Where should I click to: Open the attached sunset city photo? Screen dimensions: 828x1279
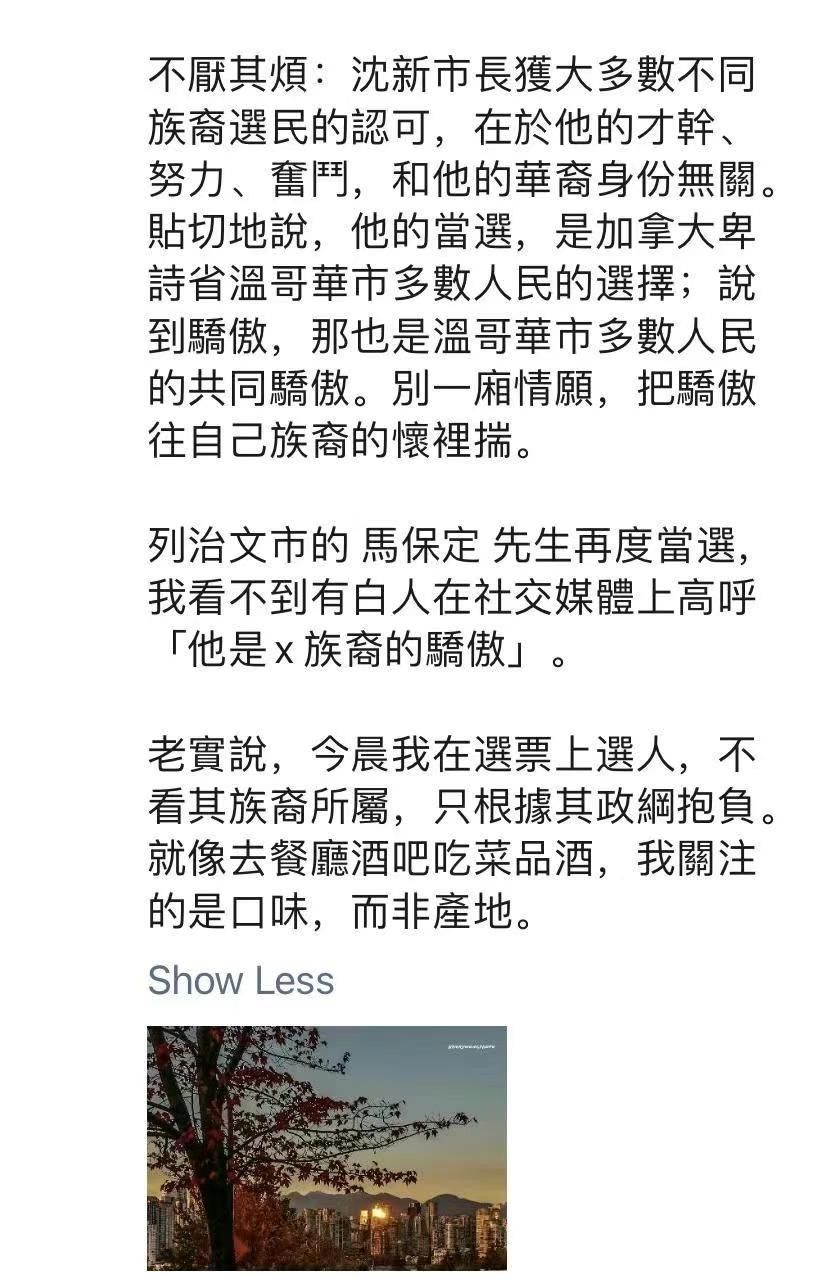click(327, 1147)
